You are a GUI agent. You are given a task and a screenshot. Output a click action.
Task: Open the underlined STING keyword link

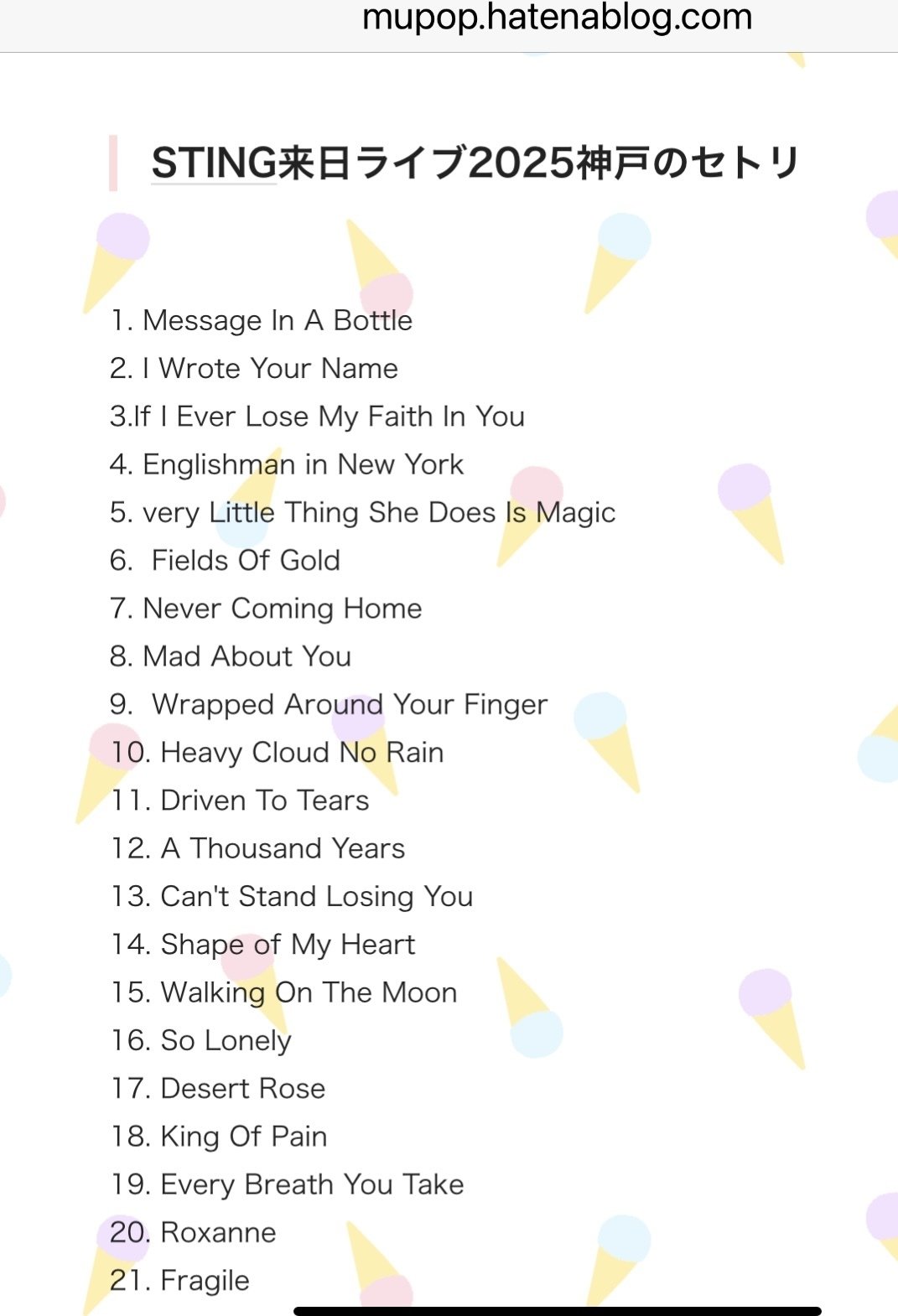point(214,163)
